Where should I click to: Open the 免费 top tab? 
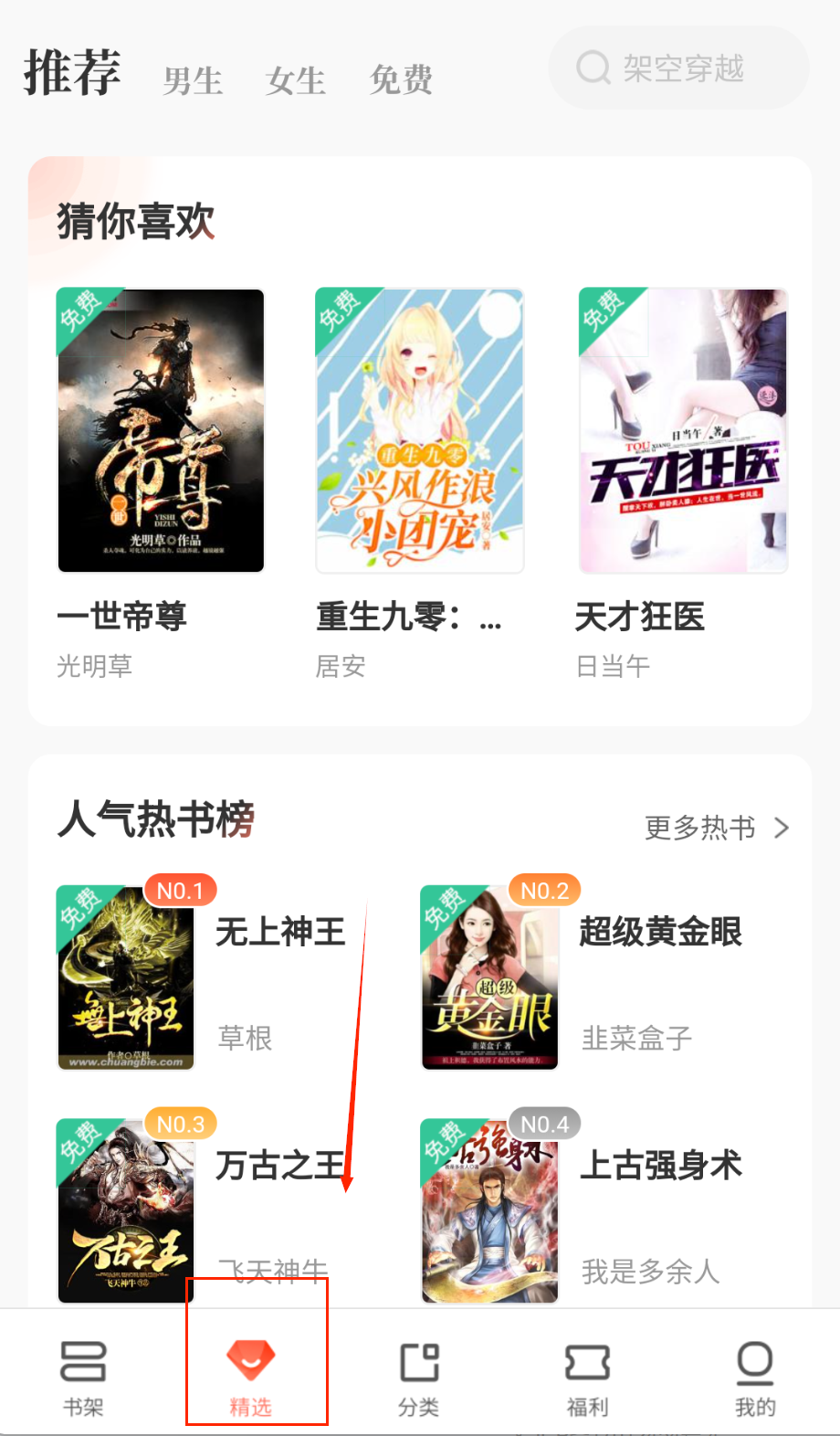(401, 80)
